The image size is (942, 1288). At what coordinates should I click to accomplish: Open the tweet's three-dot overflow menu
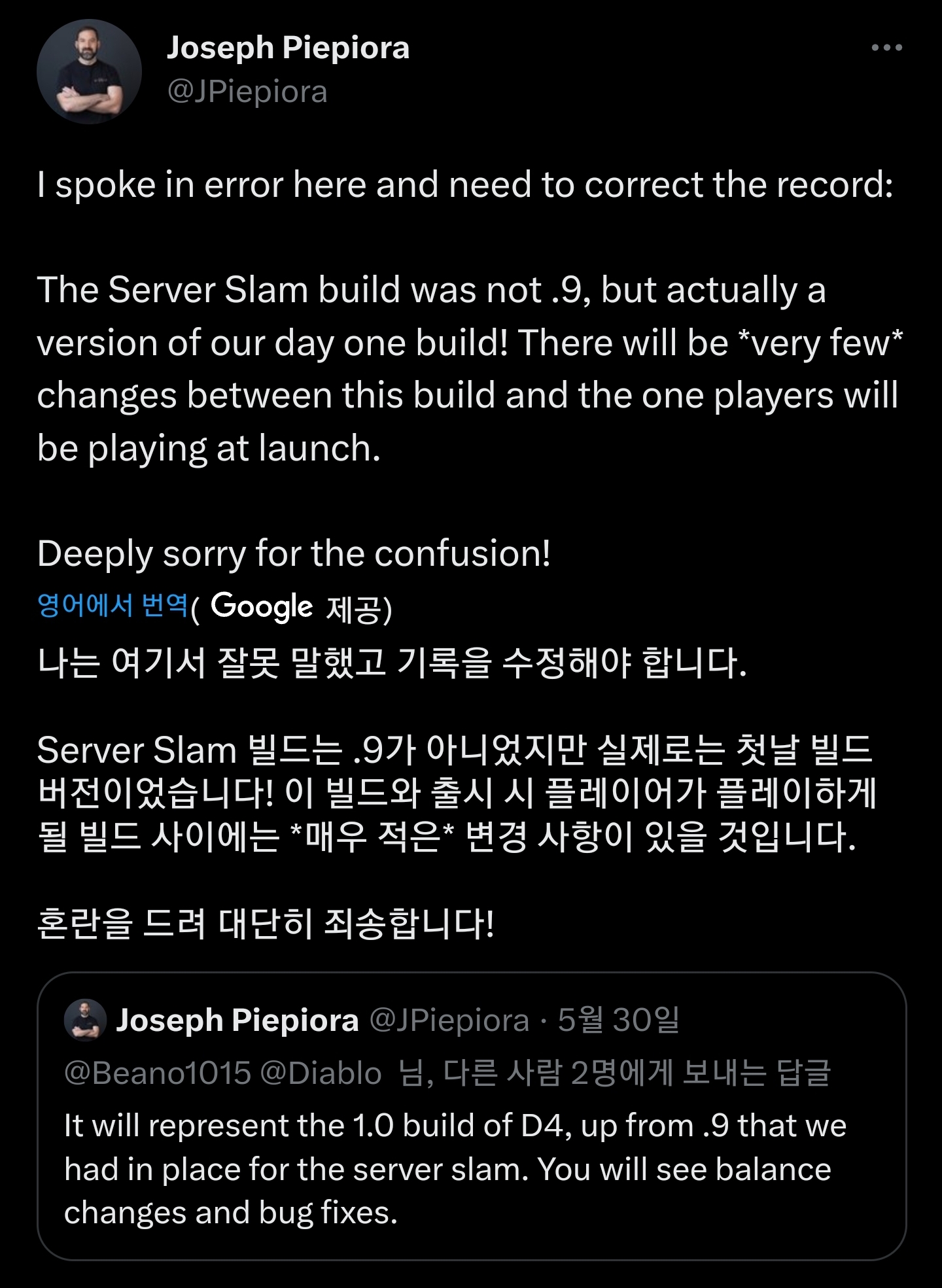point(886,48)
